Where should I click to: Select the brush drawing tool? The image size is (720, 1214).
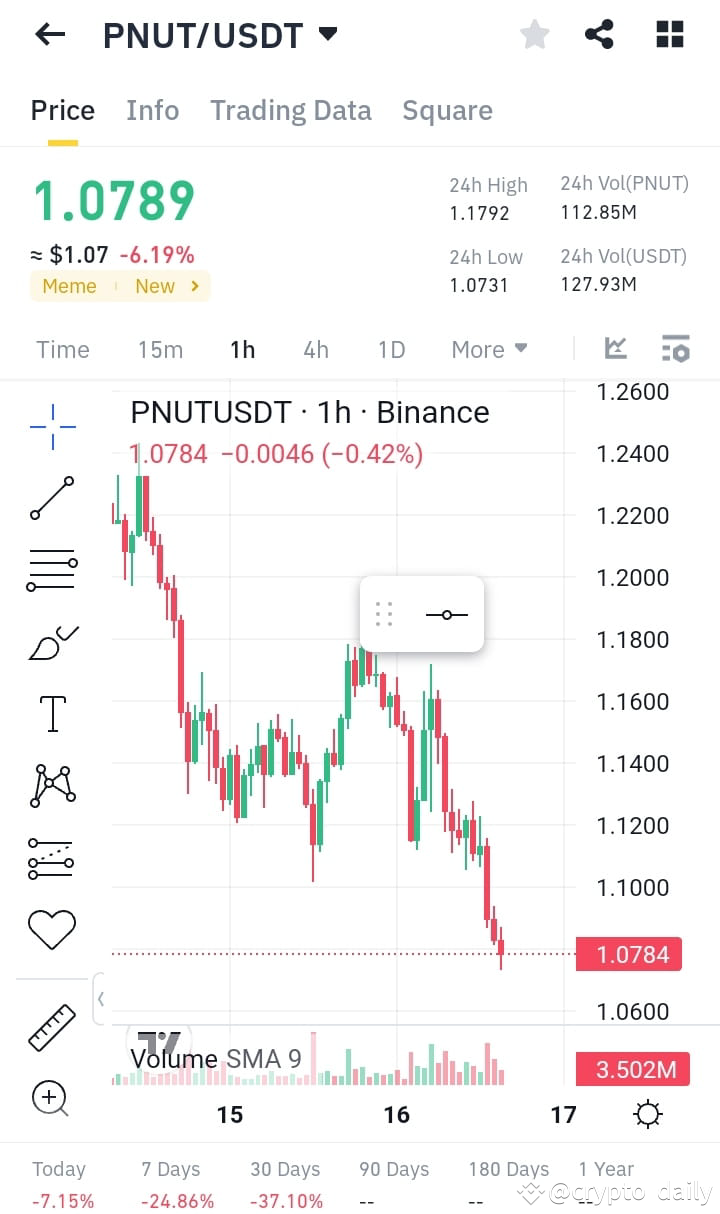click(x=51, y=641)
